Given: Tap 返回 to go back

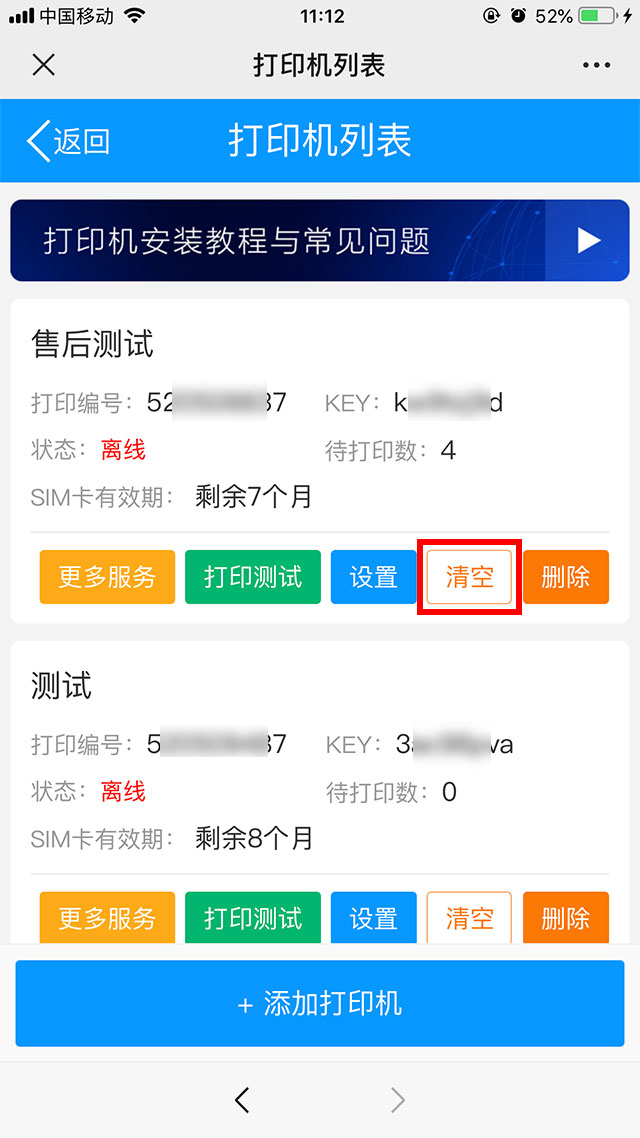Looking at the screenshot, I should click(x=68, y=141).
